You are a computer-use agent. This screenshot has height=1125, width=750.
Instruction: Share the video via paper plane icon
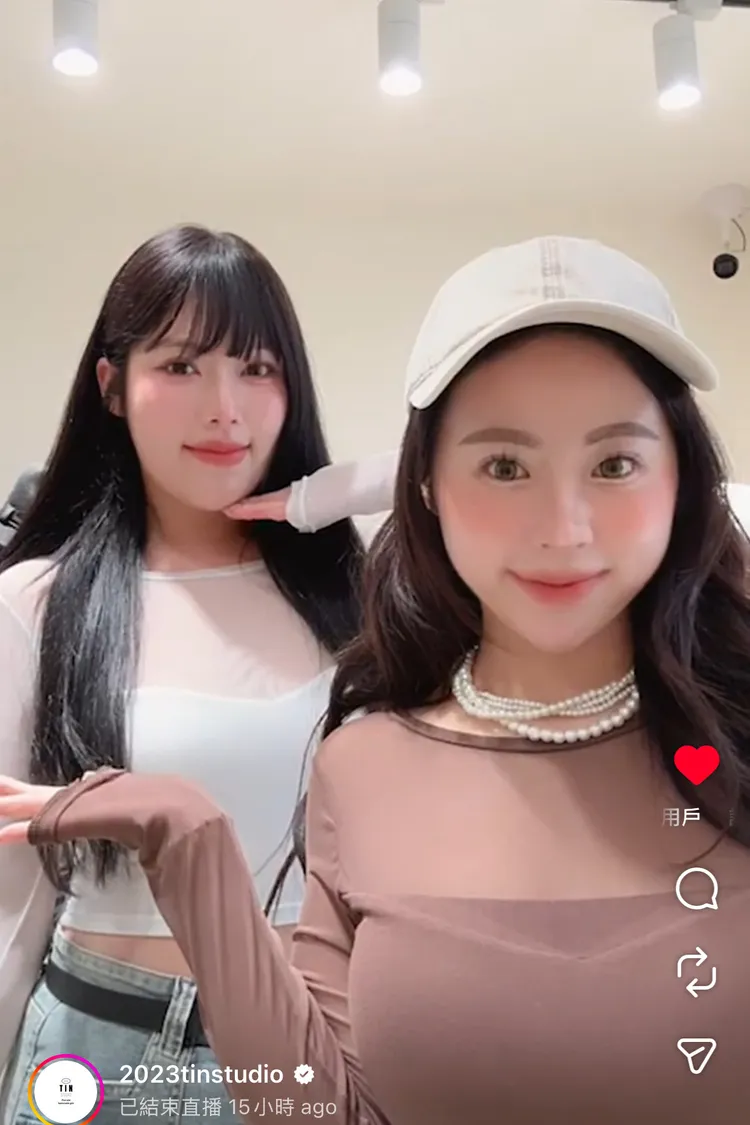pos(697,1055)
